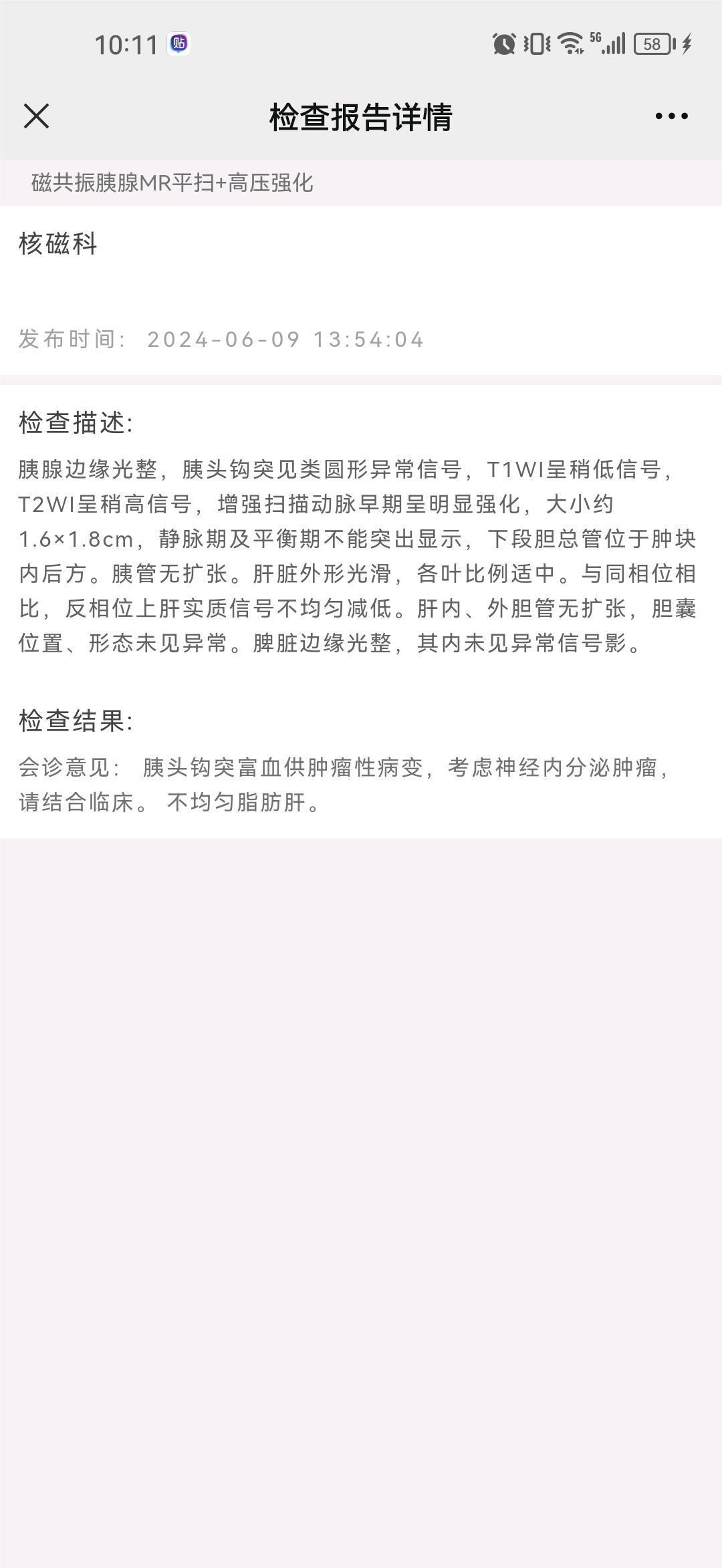
Task: Close the report details page
Action: click(36, 116)
